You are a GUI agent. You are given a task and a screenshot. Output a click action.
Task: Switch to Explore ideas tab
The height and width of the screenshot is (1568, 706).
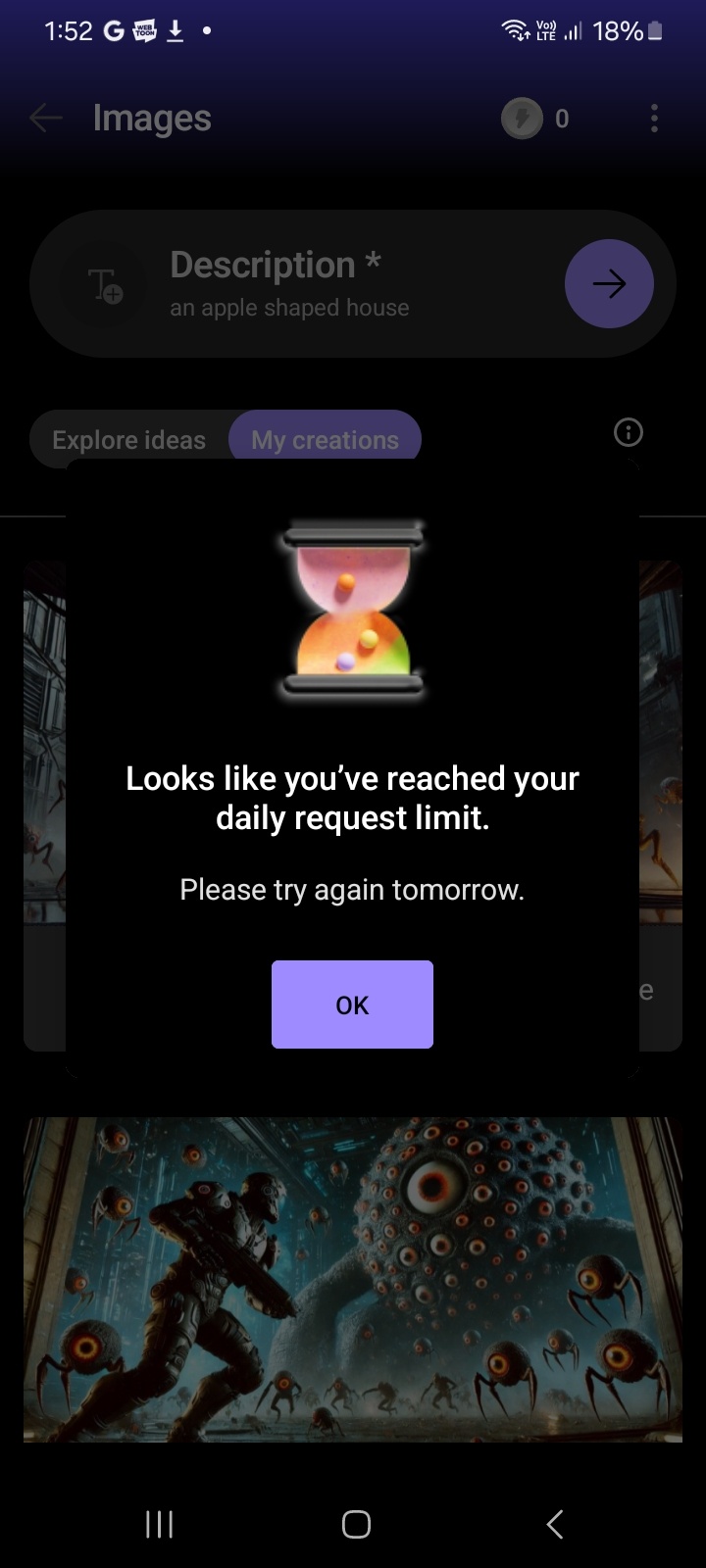click(129, 440)
